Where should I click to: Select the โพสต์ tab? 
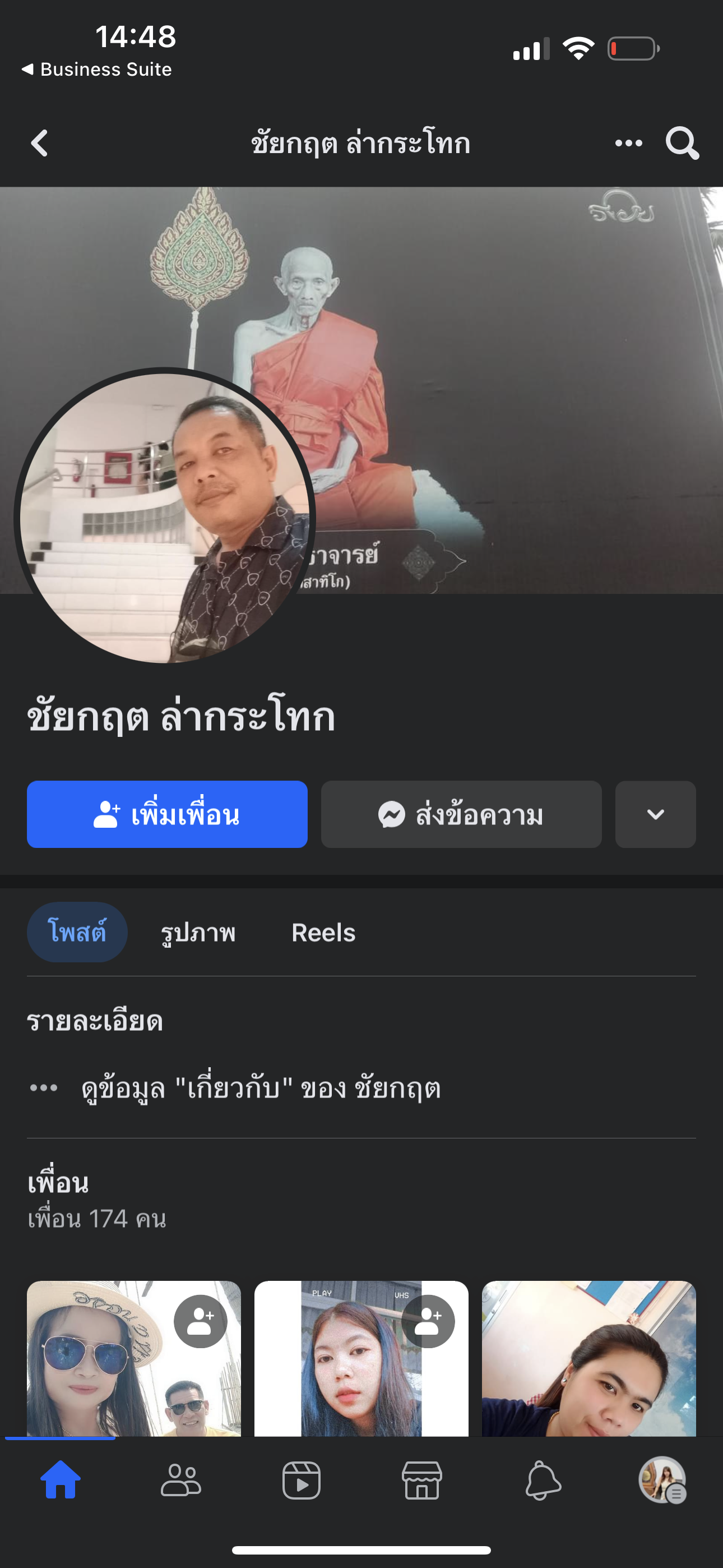[77, 932]
